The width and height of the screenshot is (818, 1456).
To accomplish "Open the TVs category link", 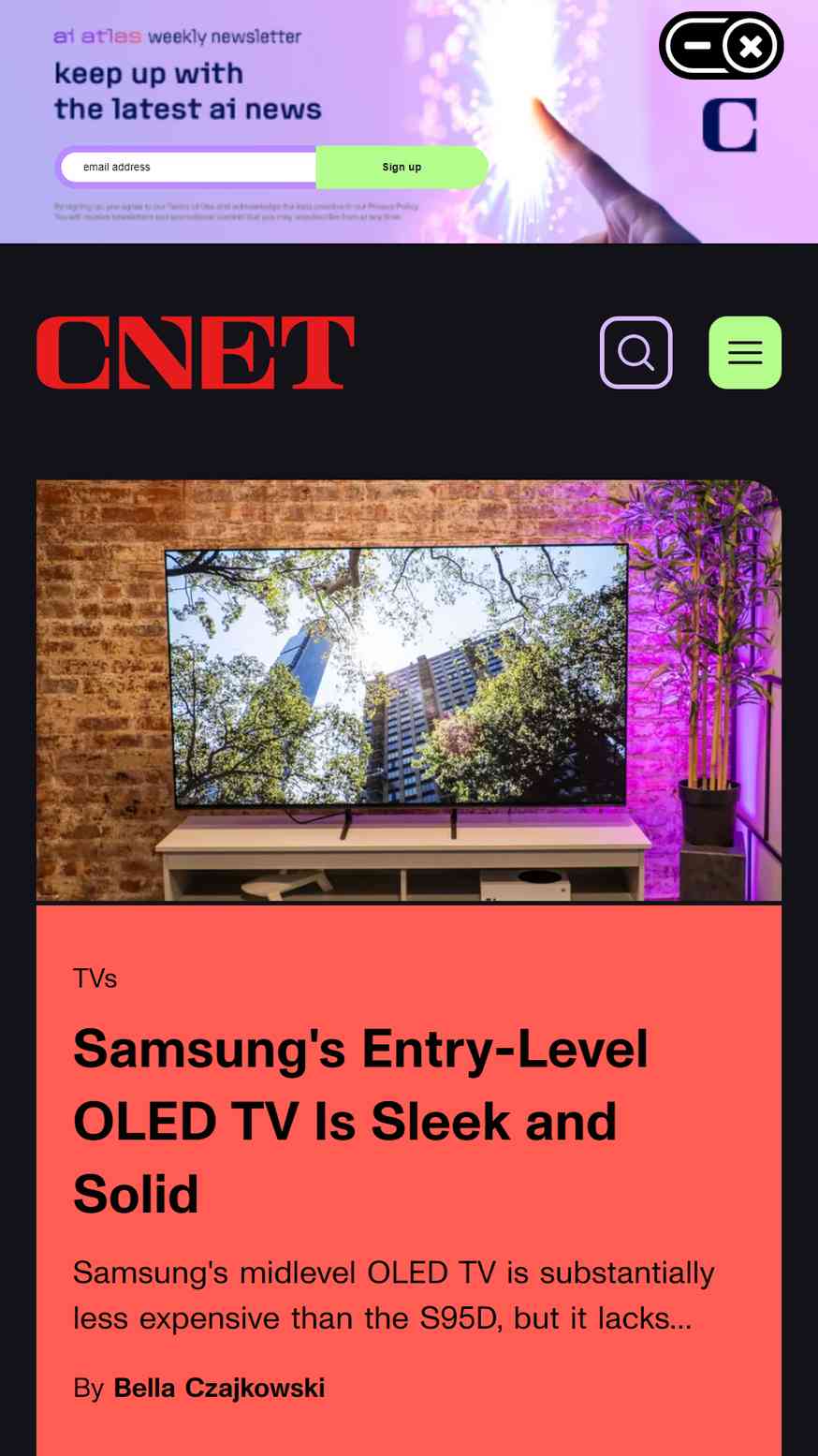I will tap(95, 978).
